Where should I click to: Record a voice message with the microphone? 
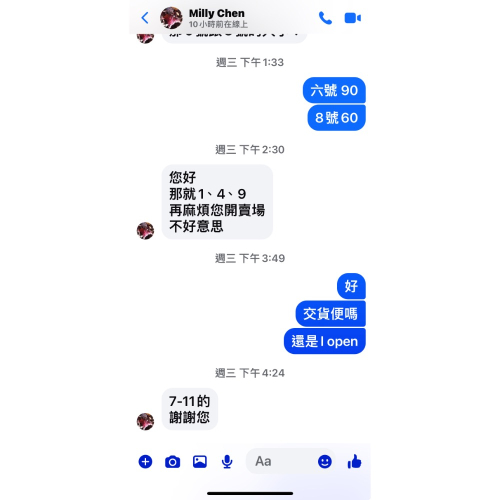pos(227,462)
